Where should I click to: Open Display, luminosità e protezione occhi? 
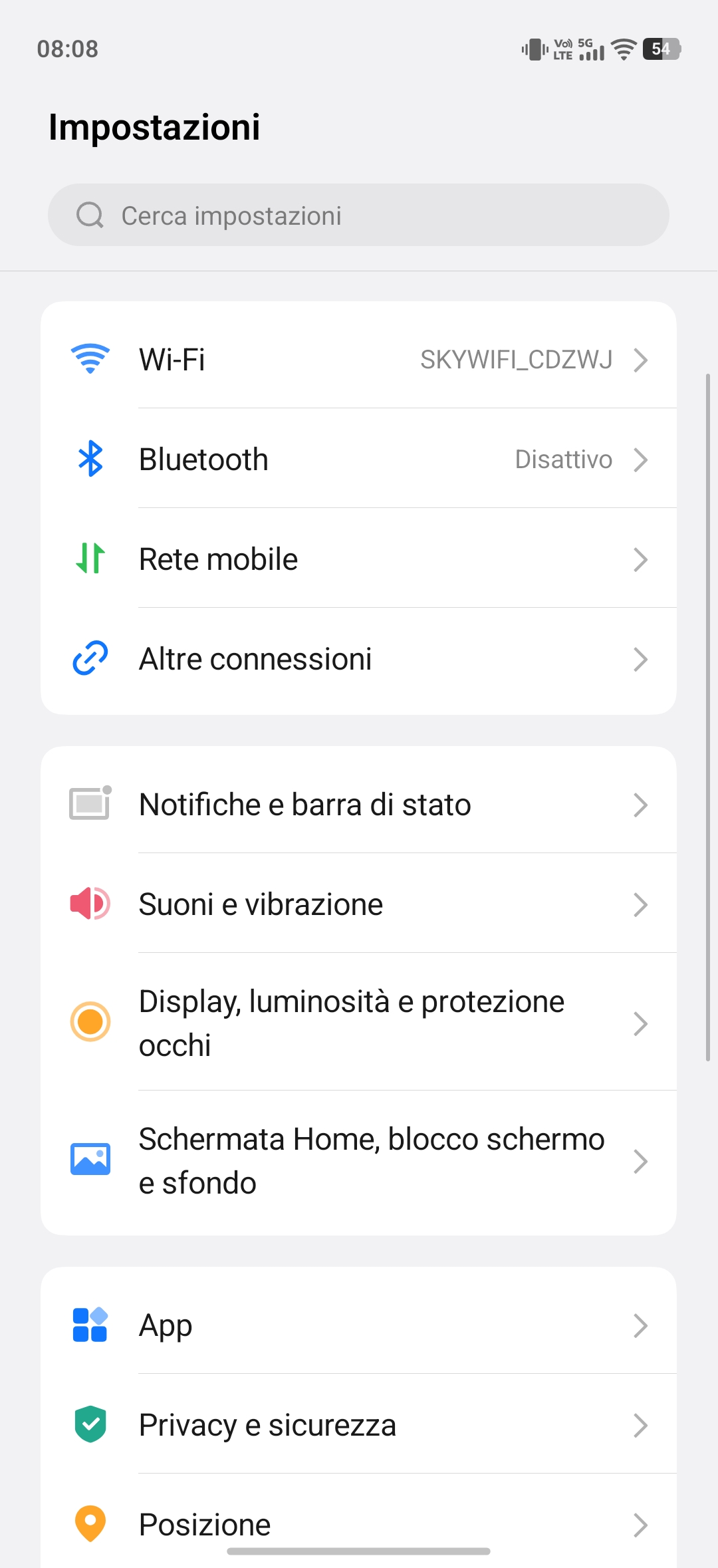click(358, 1023)
